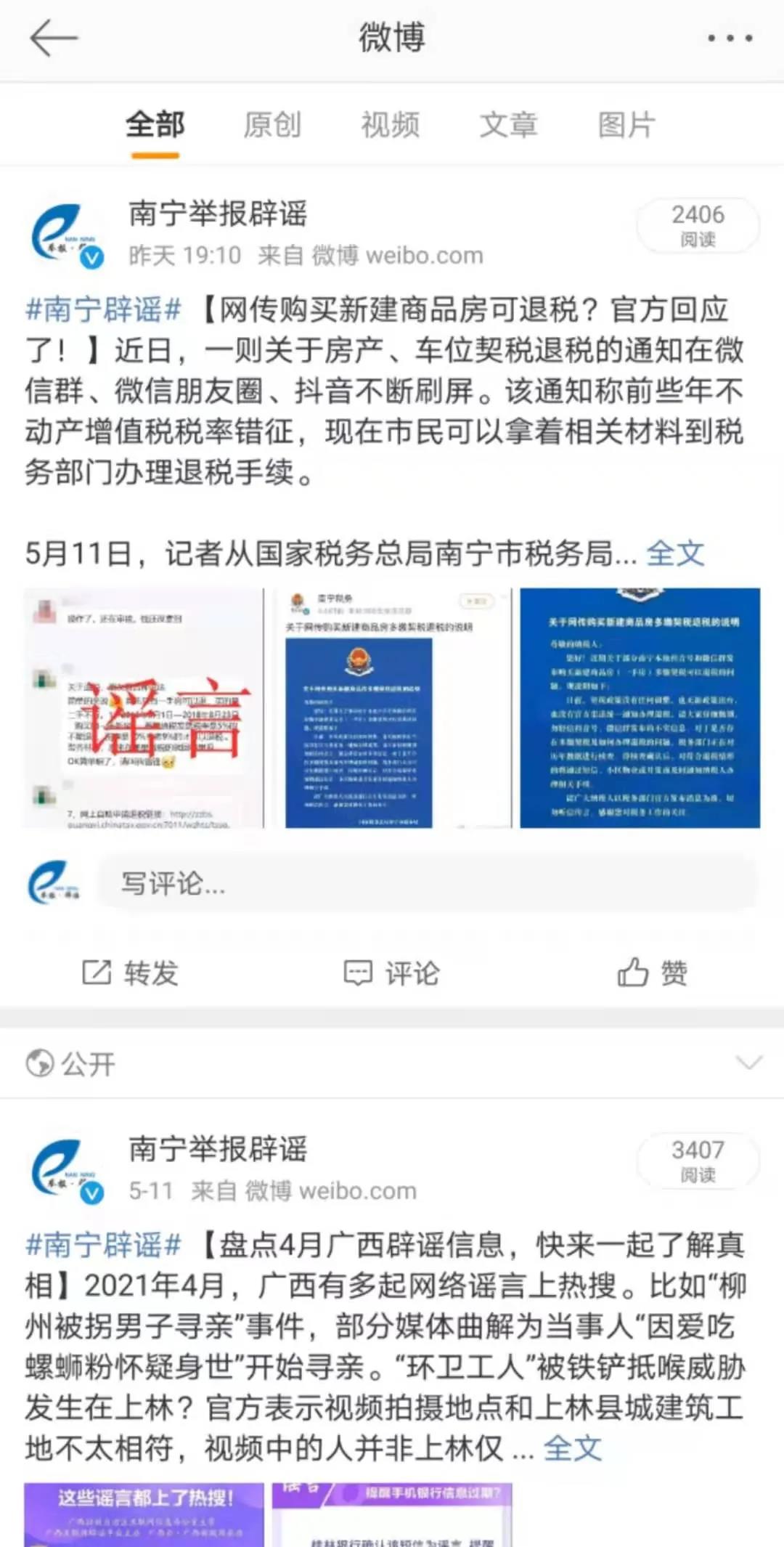
Task: Open 评论 under the first post
Action: tap(392, 973)
